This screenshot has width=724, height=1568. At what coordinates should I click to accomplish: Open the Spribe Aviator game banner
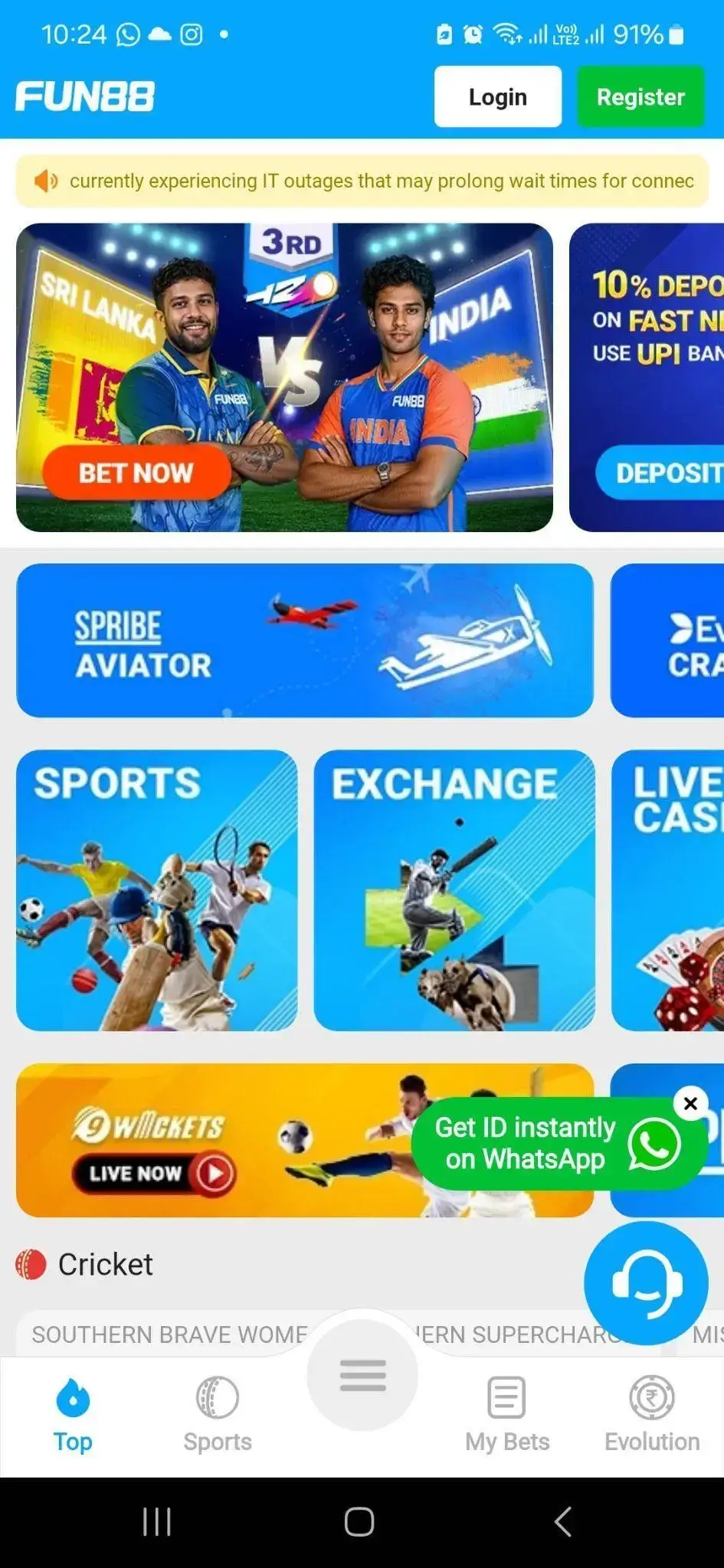(305, 640)
